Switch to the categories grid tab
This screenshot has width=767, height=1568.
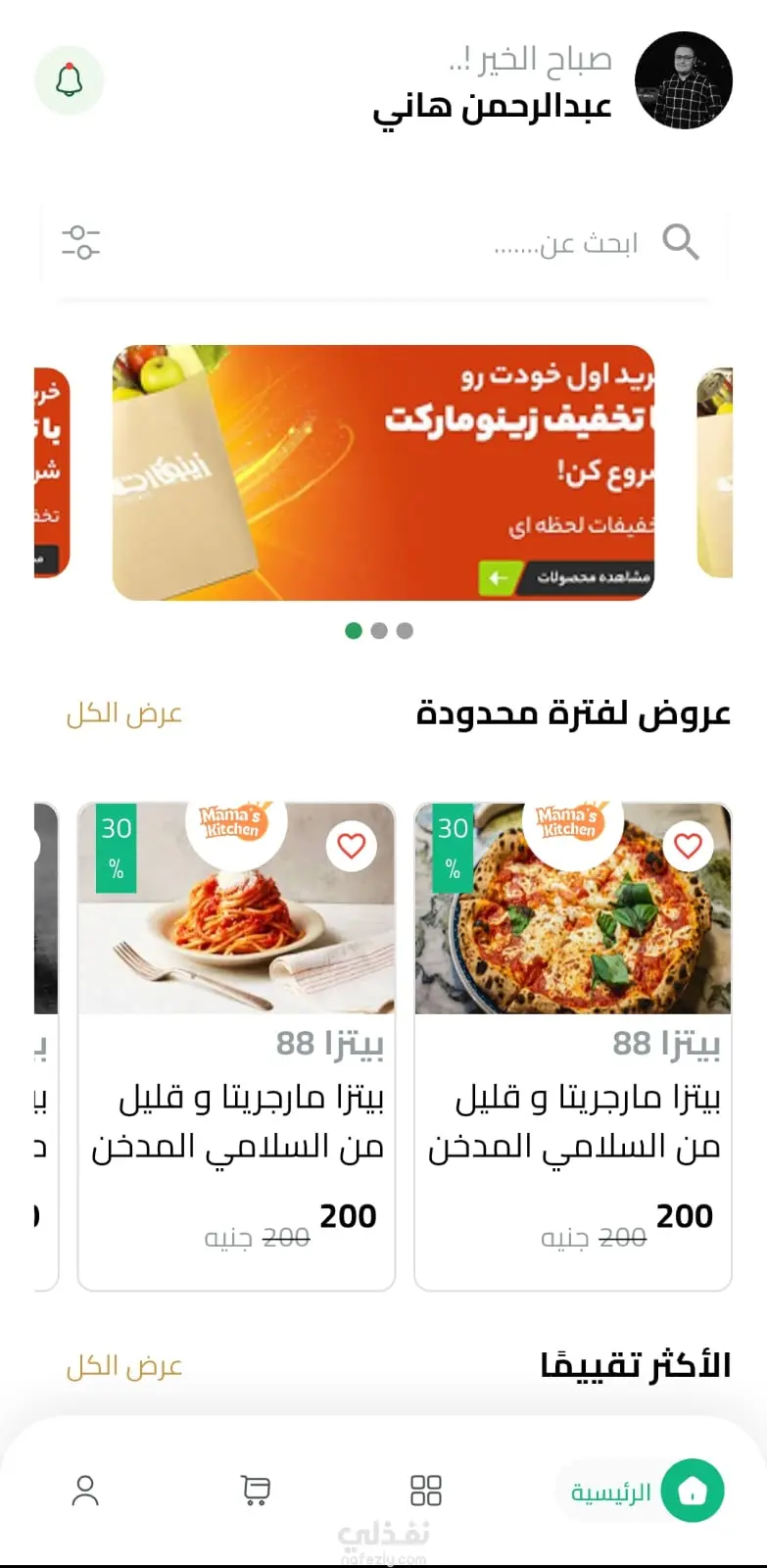pos(426,1492)
